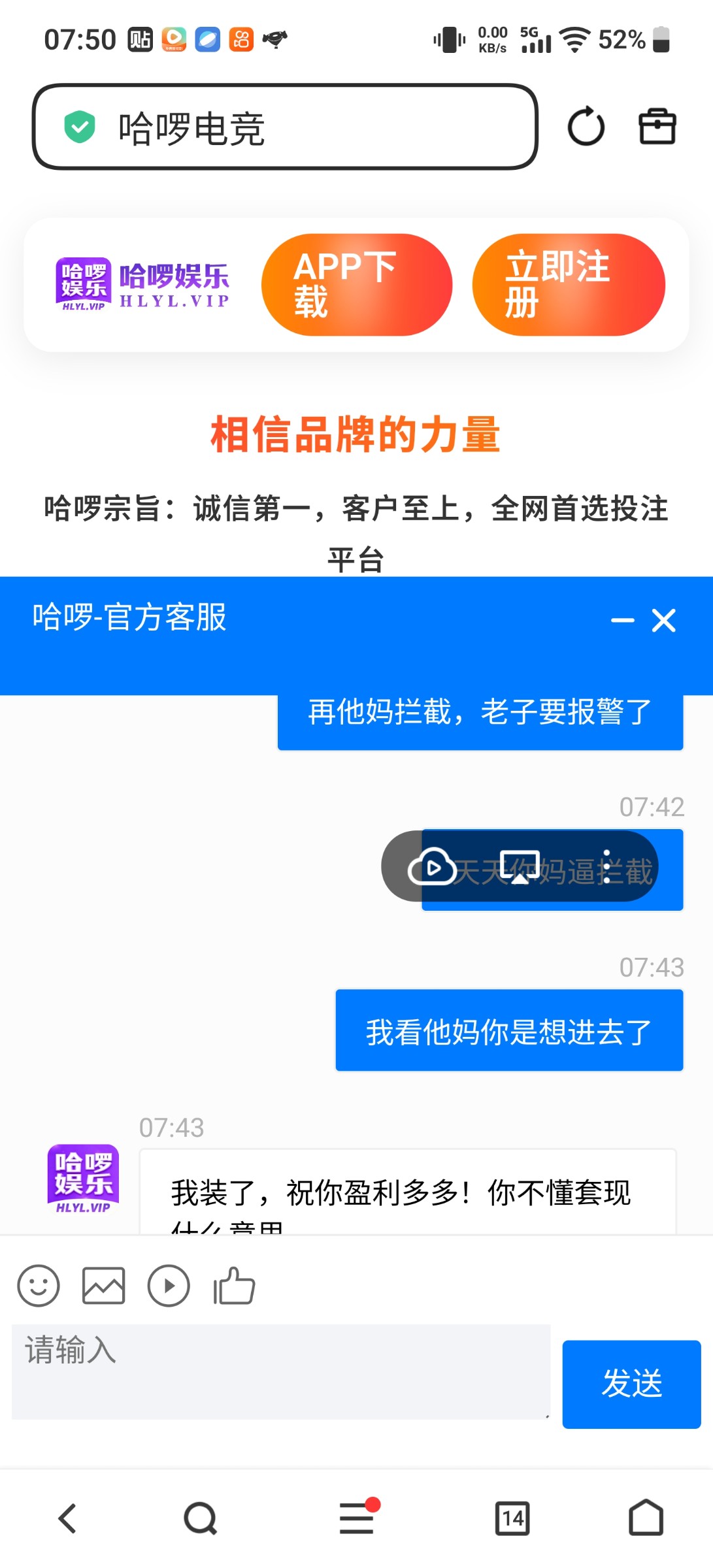Tap the screen-cast icon on the video message
The width and height of the screenshot is (713, 1568).
click(x=520, y=867)
